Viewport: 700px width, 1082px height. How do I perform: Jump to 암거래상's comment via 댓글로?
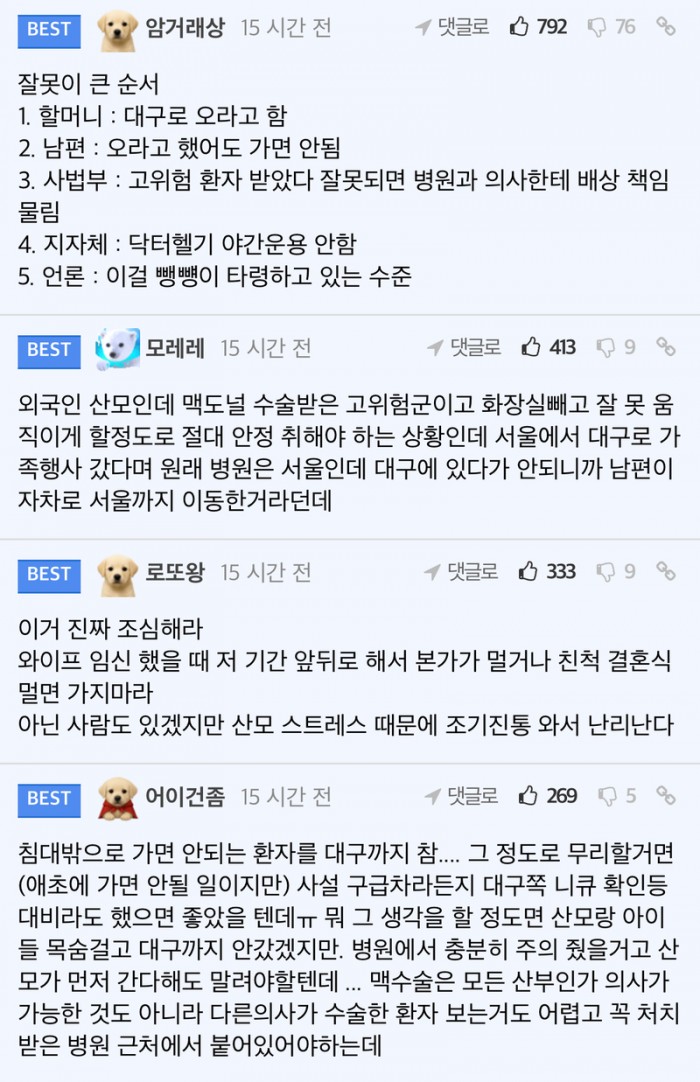click(x=453, y=27)
